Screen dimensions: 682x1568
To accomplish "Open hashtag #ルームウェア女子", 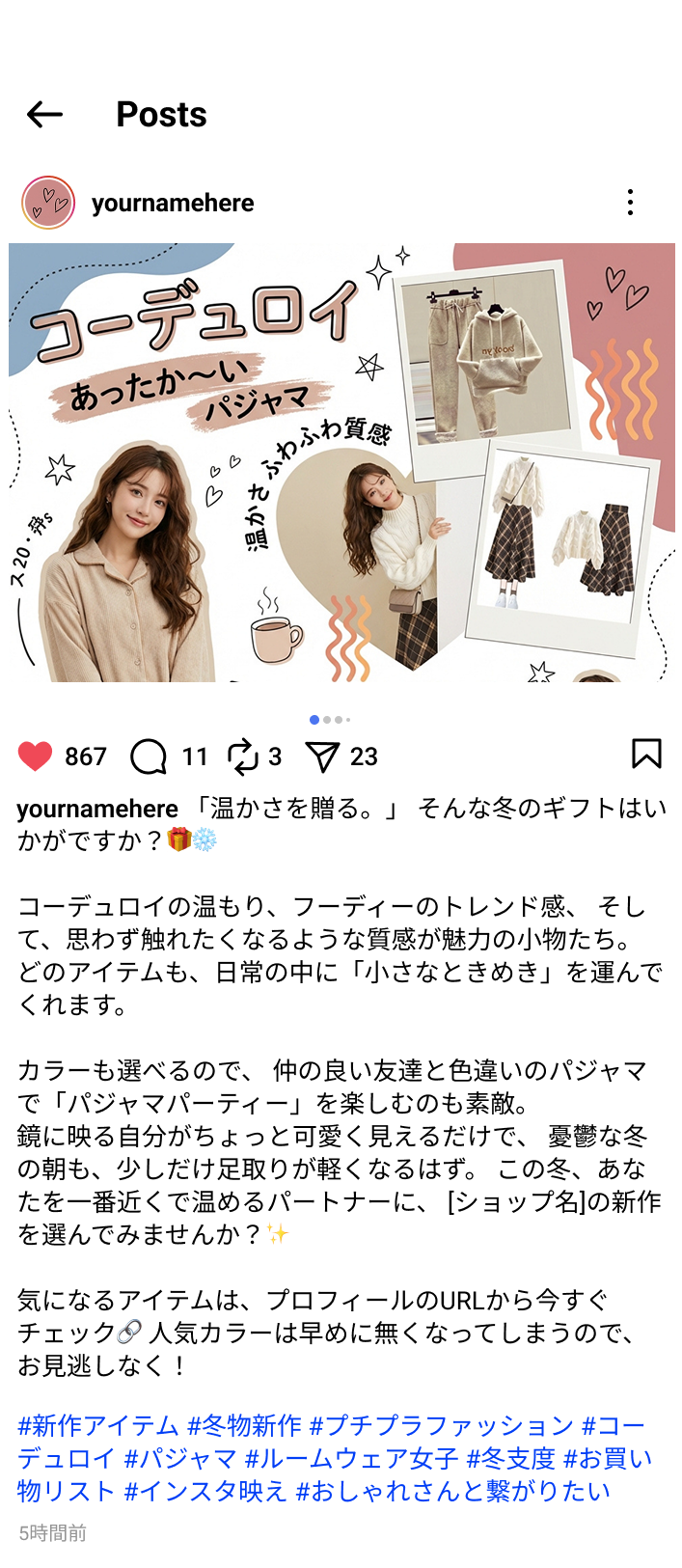I will (351, 1459).
